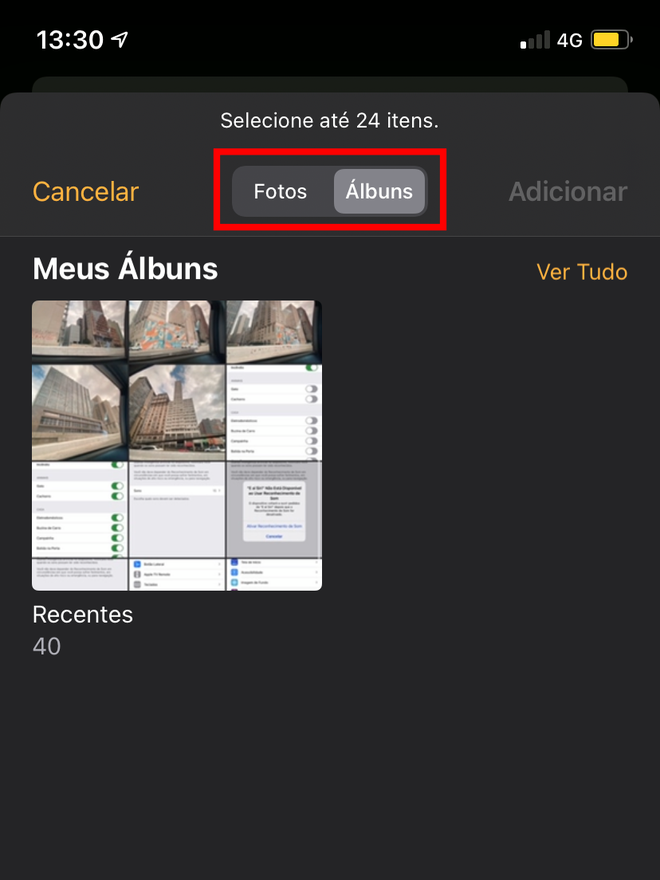Cancel the photo selection
Viewport: 660px width, 880px height.
(x=85, y=192)
